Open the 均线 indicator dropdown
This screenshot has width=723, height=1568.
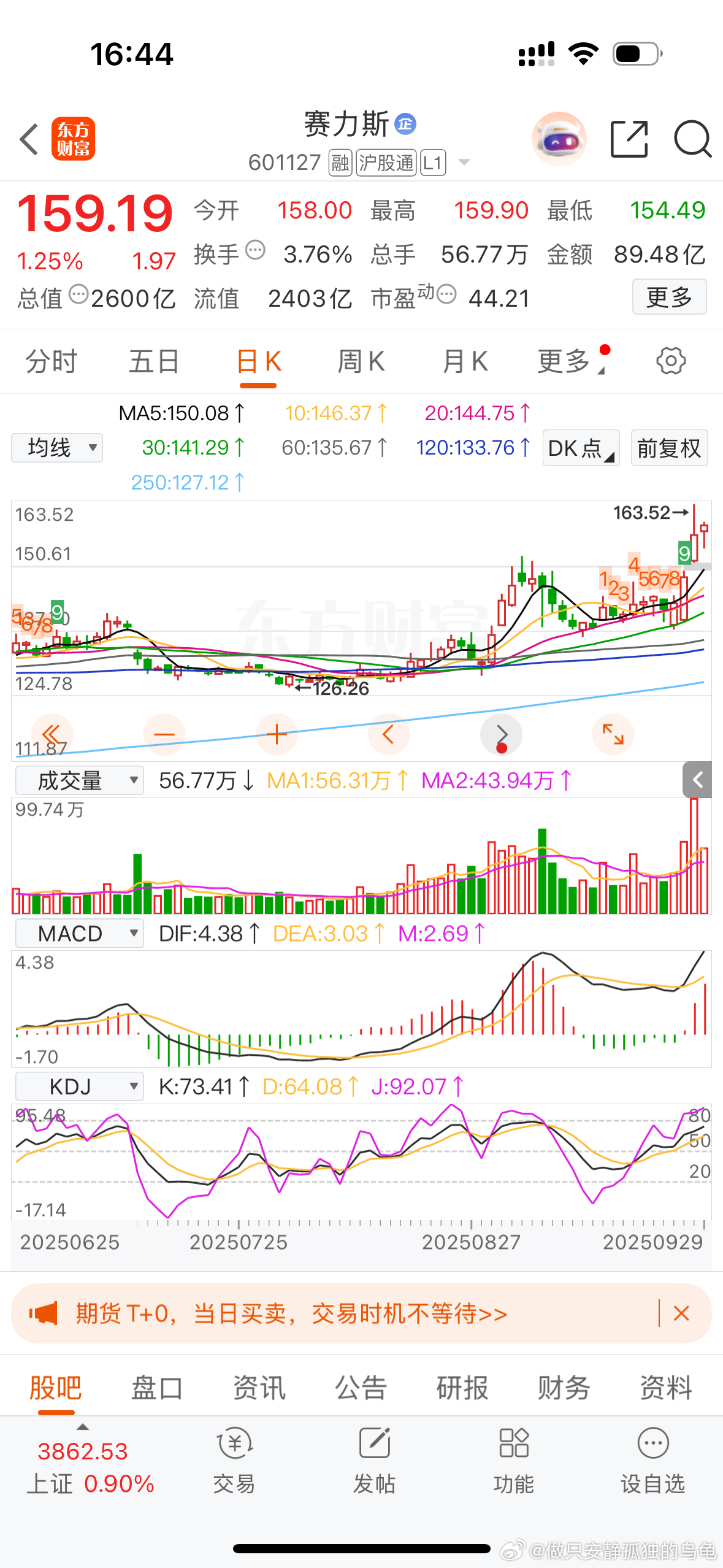click(57, 448)
